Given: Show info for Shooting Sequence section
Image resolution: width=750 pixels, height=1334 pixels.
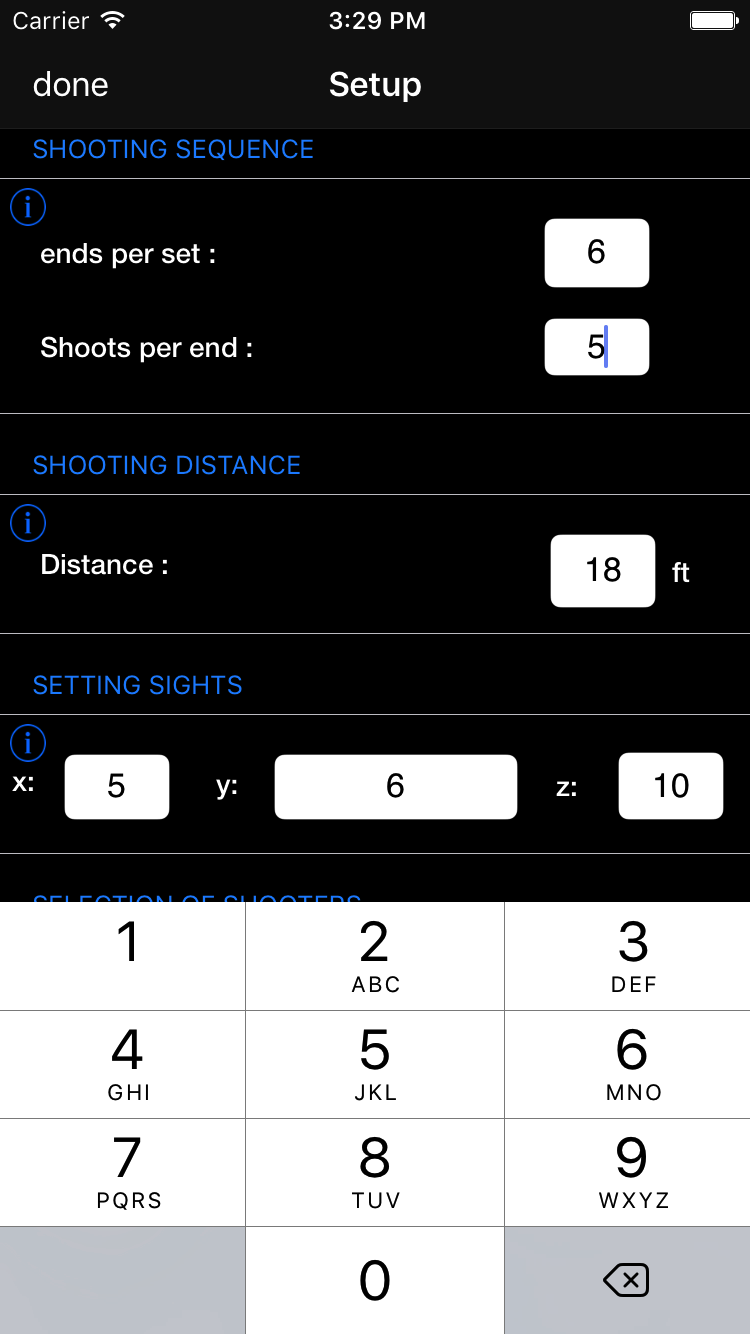Looking at the screenshot, I should (x=28, y=207).
